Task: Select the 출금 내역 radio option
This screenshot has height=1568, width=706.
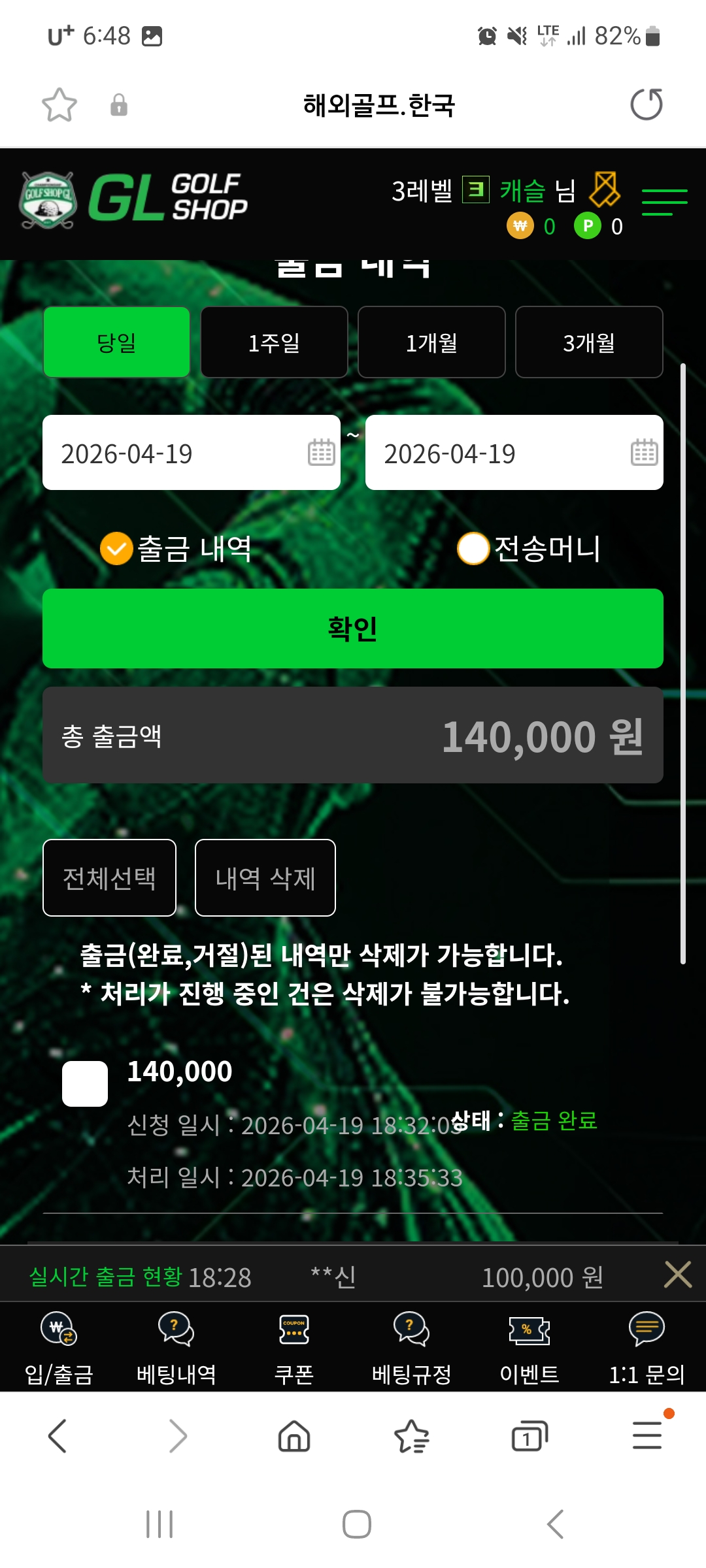Action: tap(117, 548)
